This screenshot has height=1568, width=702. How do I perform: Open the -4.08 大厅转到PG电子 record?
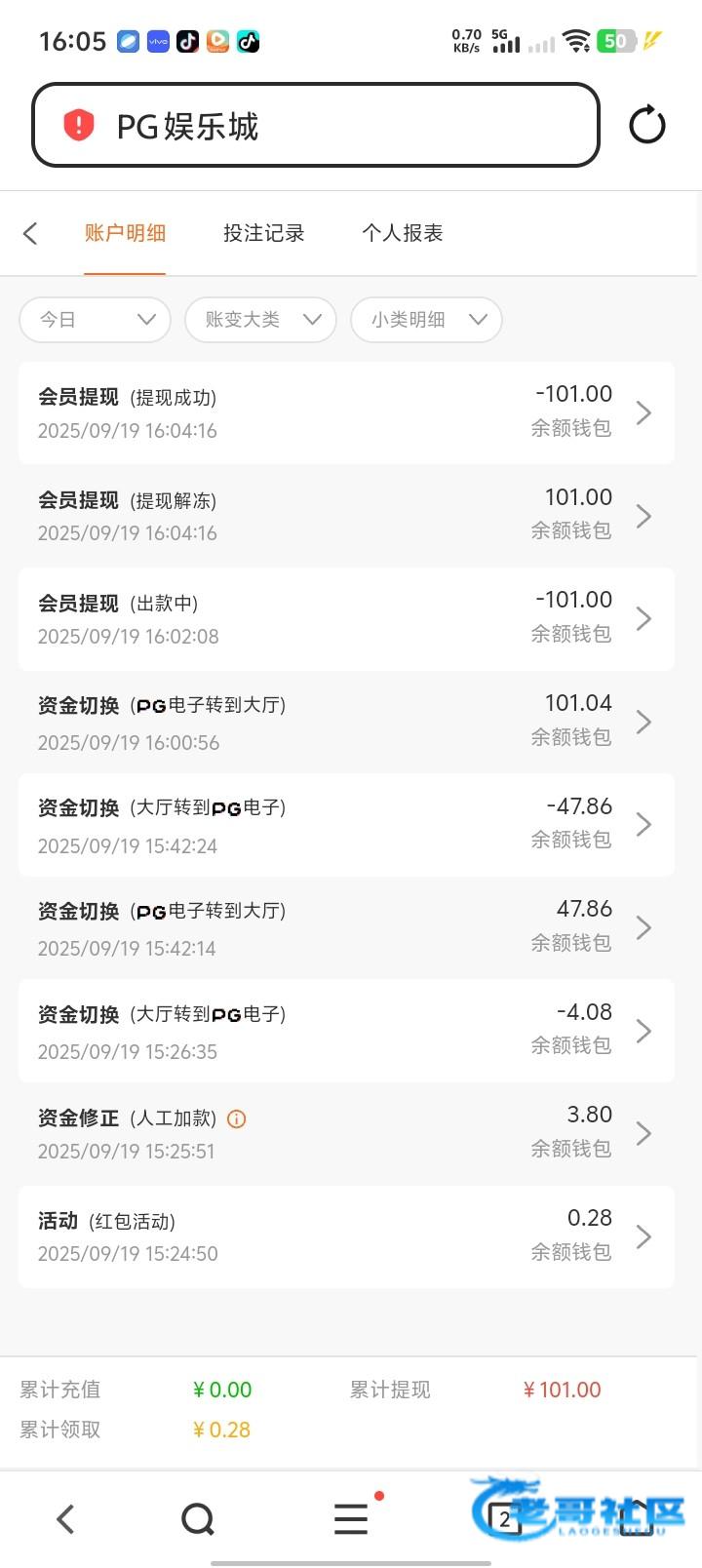pyautogui.click(x=346, y=1031)
